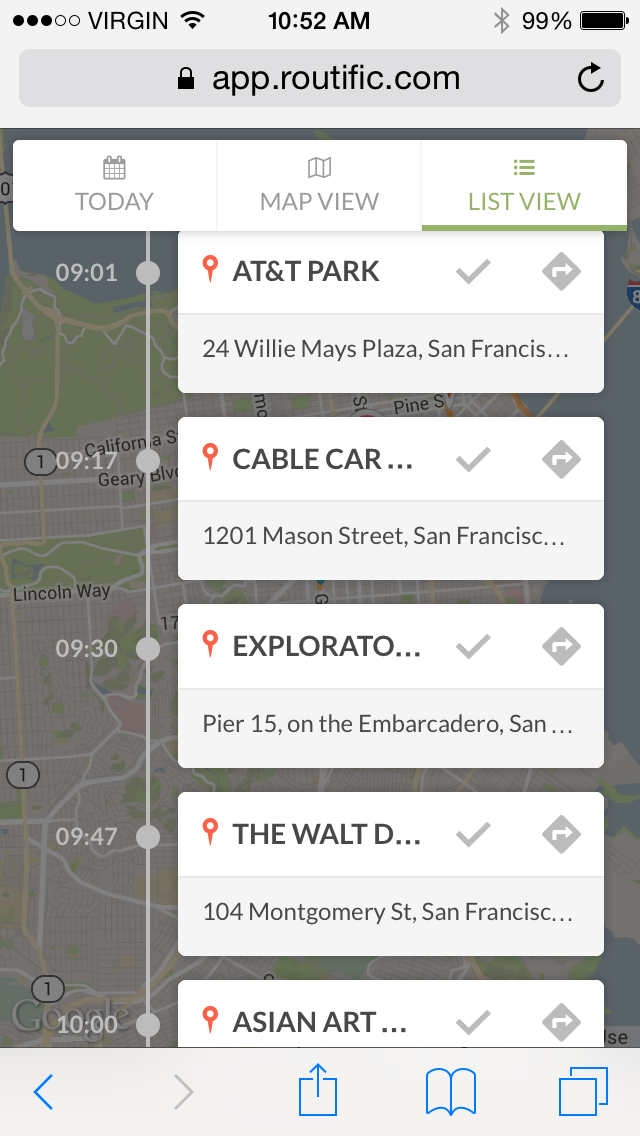Get directions to 104 Montgomery St

(561, 834)
